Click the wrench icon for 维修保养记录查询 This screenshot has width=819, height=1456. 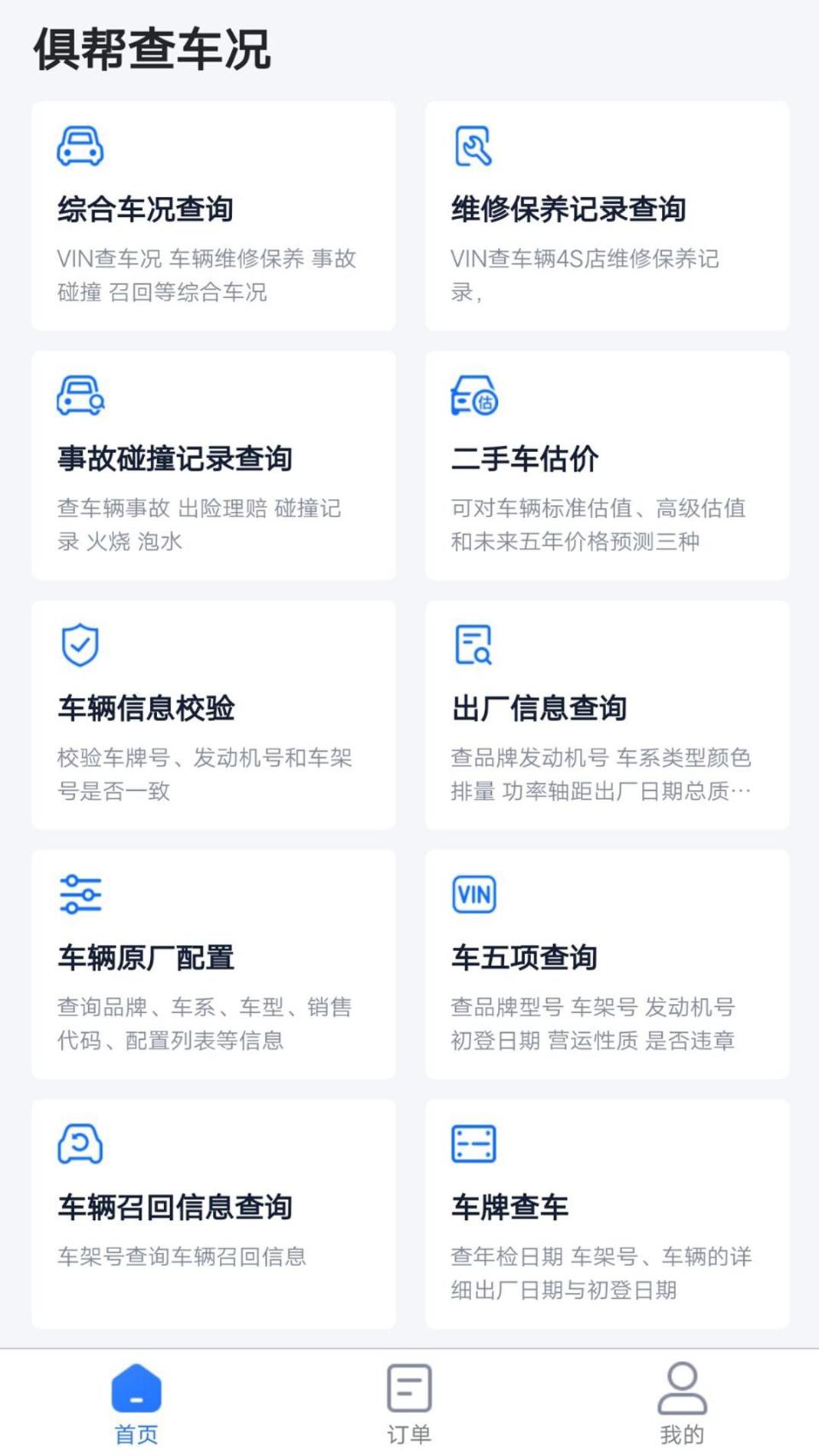472,146
